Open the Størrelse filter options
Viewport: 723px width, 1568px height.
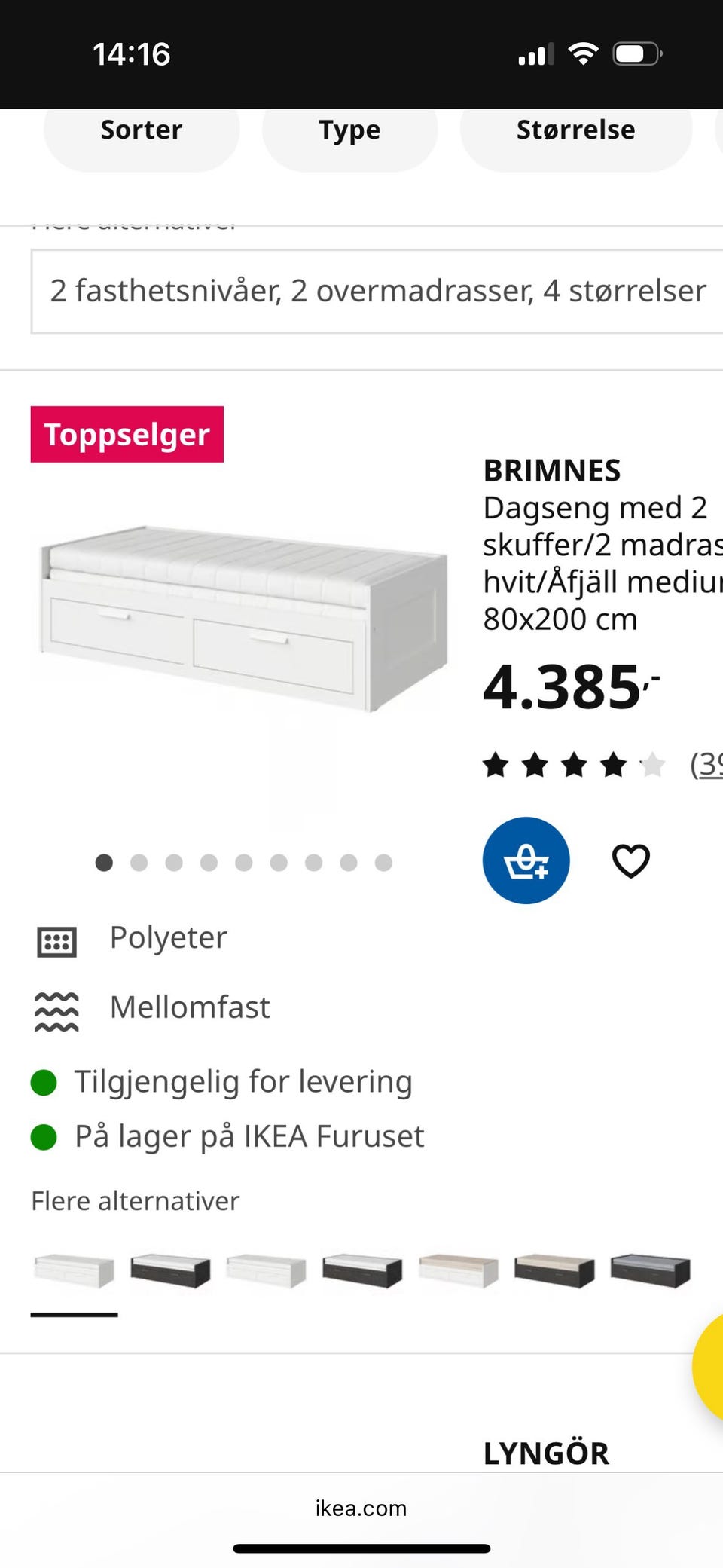[575, 130]
